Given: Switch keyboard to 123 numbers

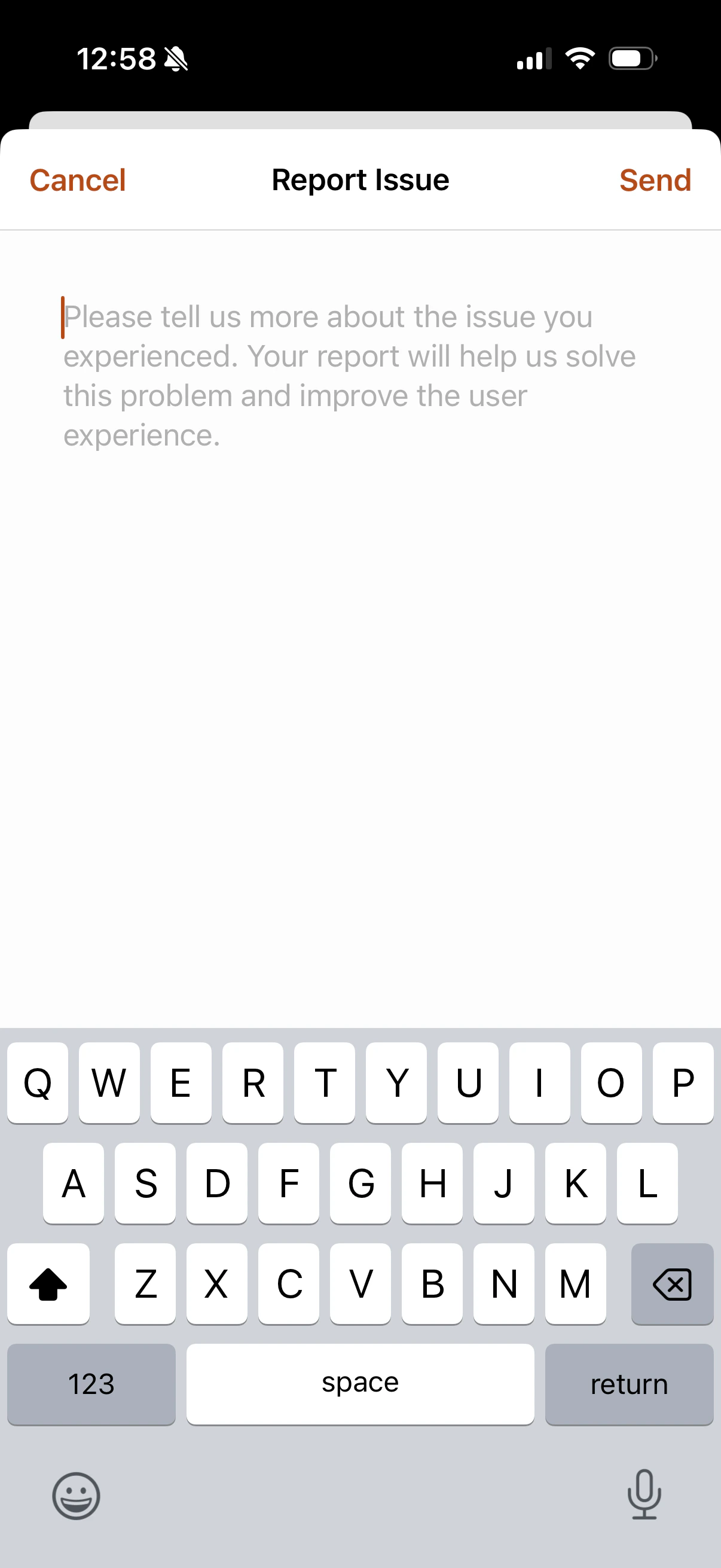Looking at the screenshot, I should (91, 1384).
